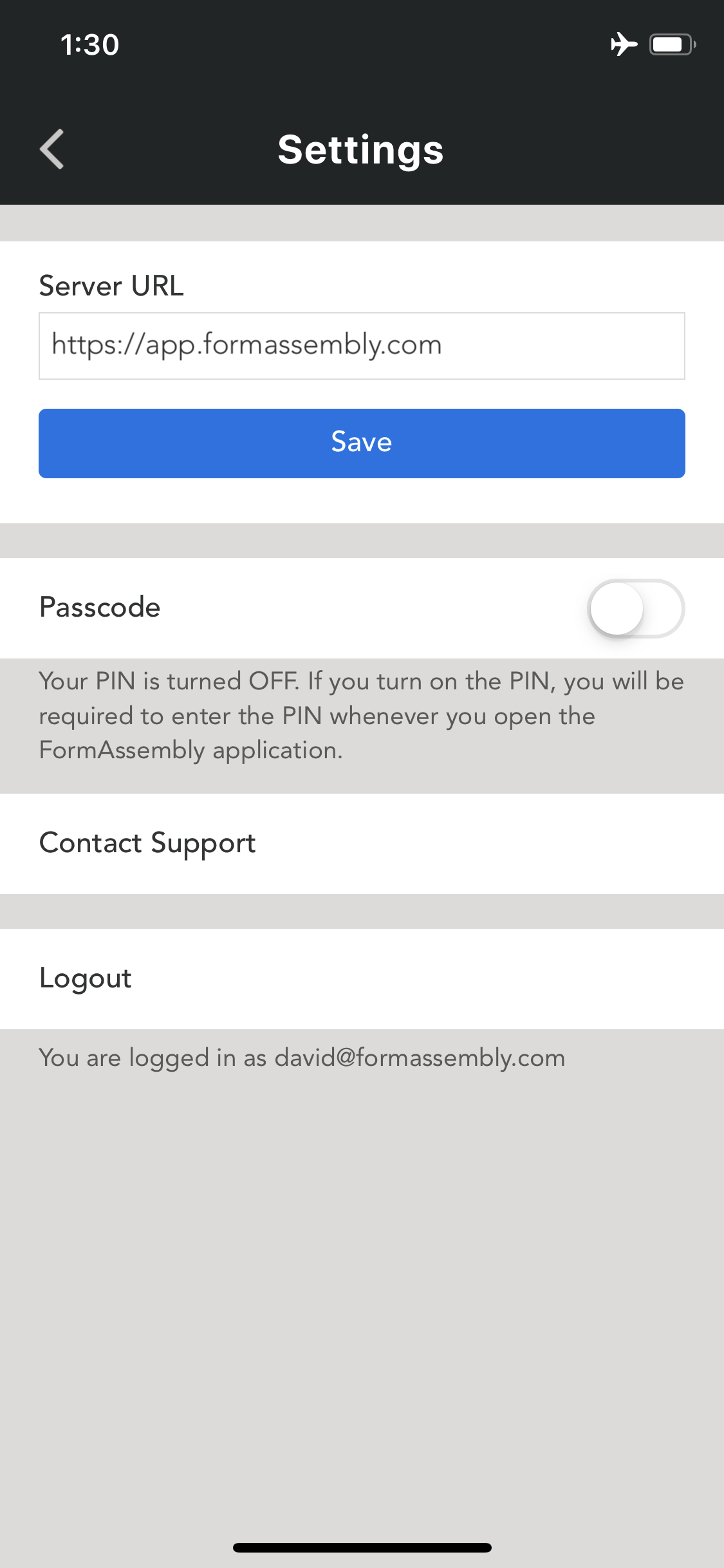This screenshot has width=724, height=1568.
Task: Go back from Settings
Action: pos(52,149)
